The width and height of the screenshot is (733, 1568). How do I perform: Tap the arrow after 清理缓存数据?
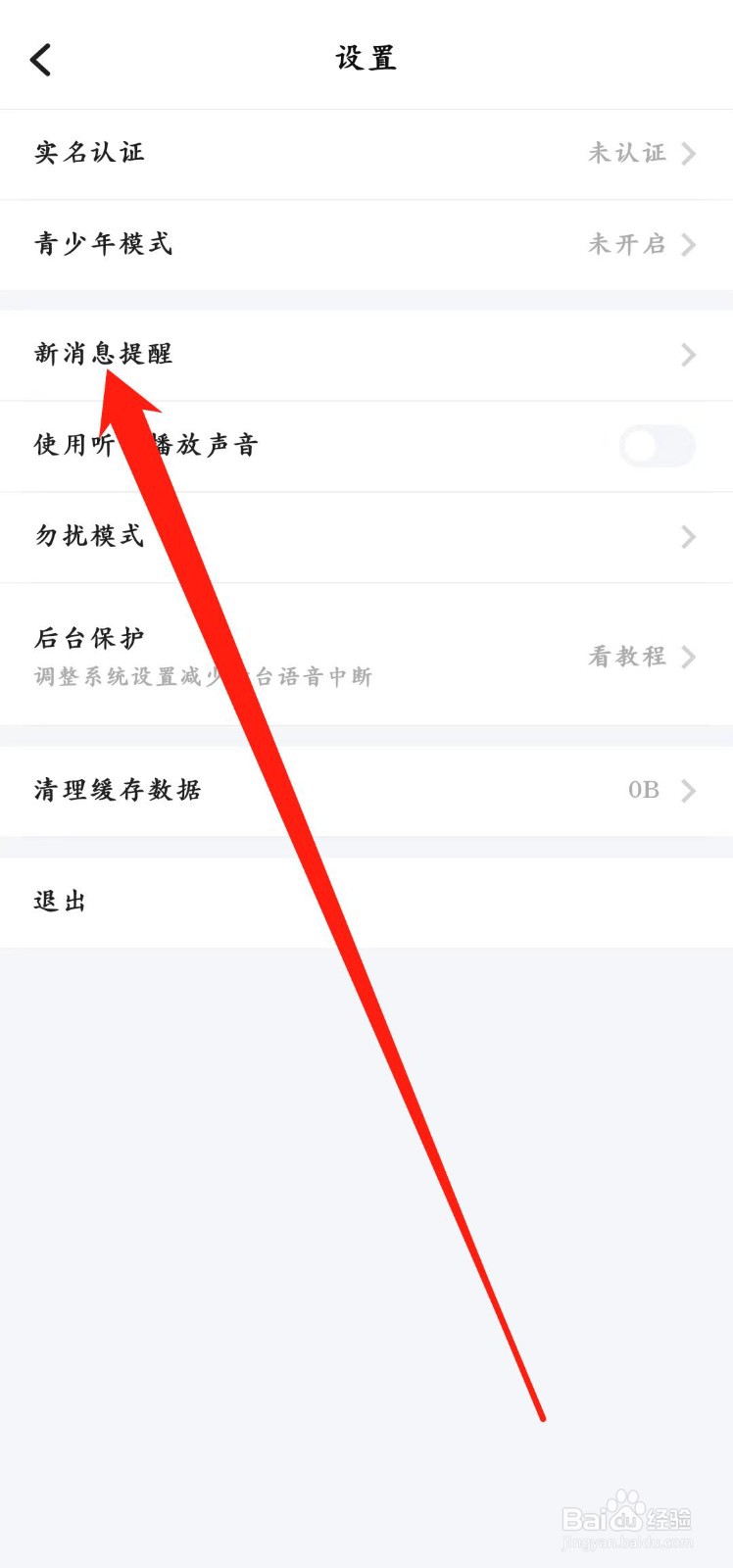(688, 791)
